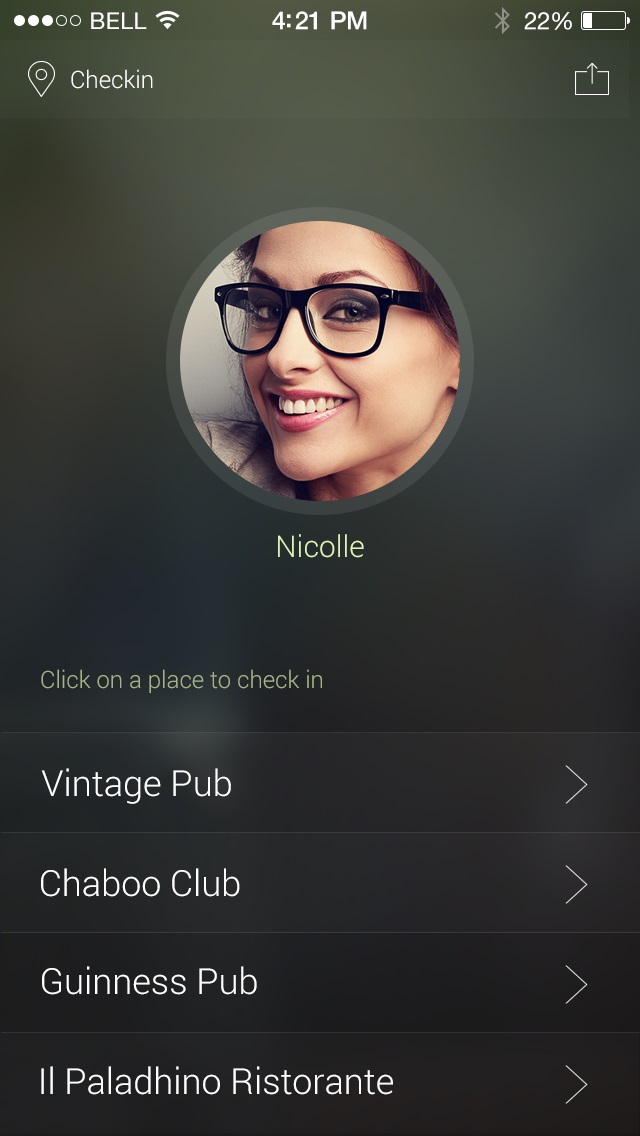
Task: Tap the share icon in the top bar
Action: 591,79
